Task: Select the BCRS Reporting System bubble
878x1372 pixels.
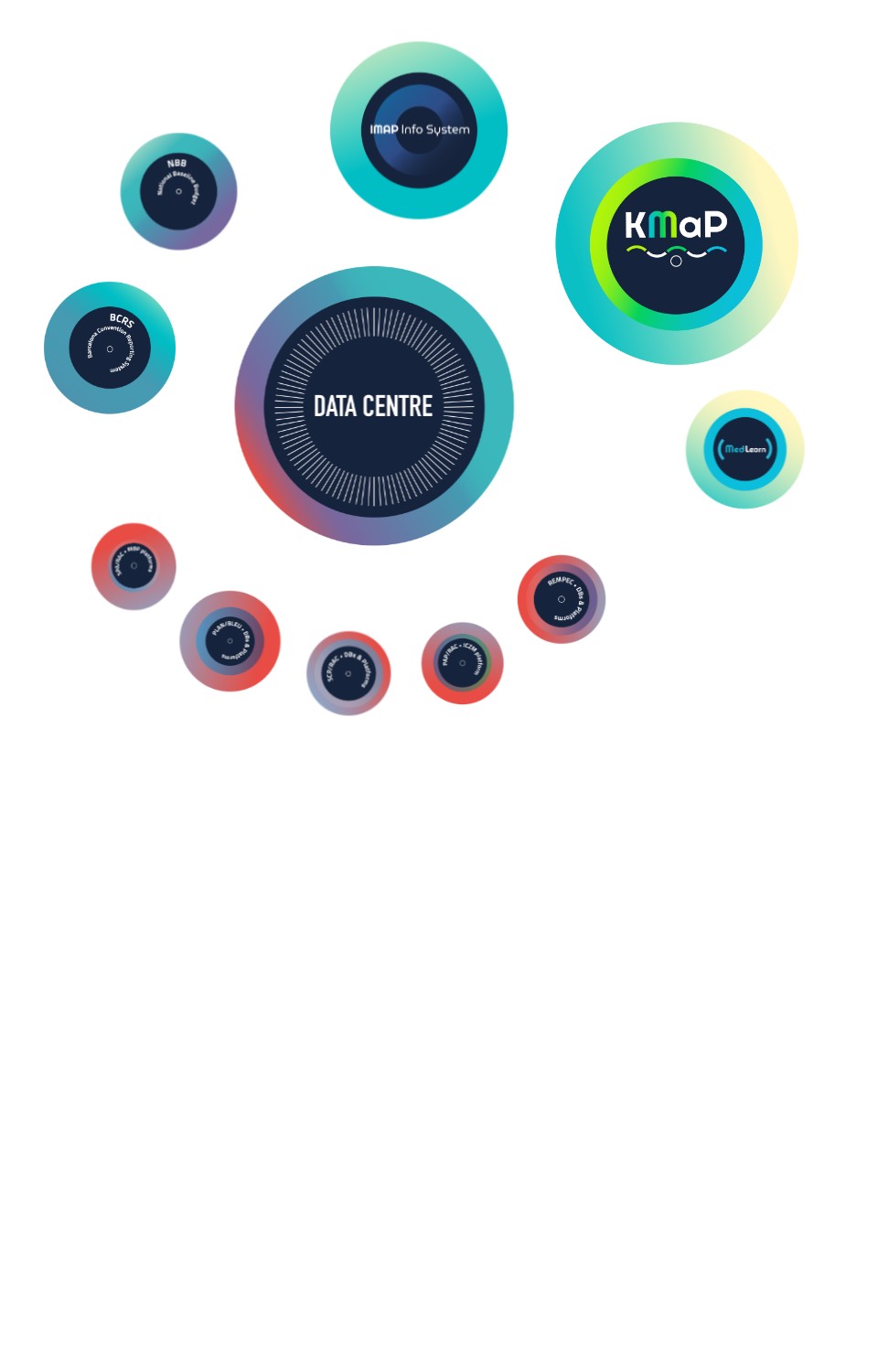Action: tap(110, 348)
